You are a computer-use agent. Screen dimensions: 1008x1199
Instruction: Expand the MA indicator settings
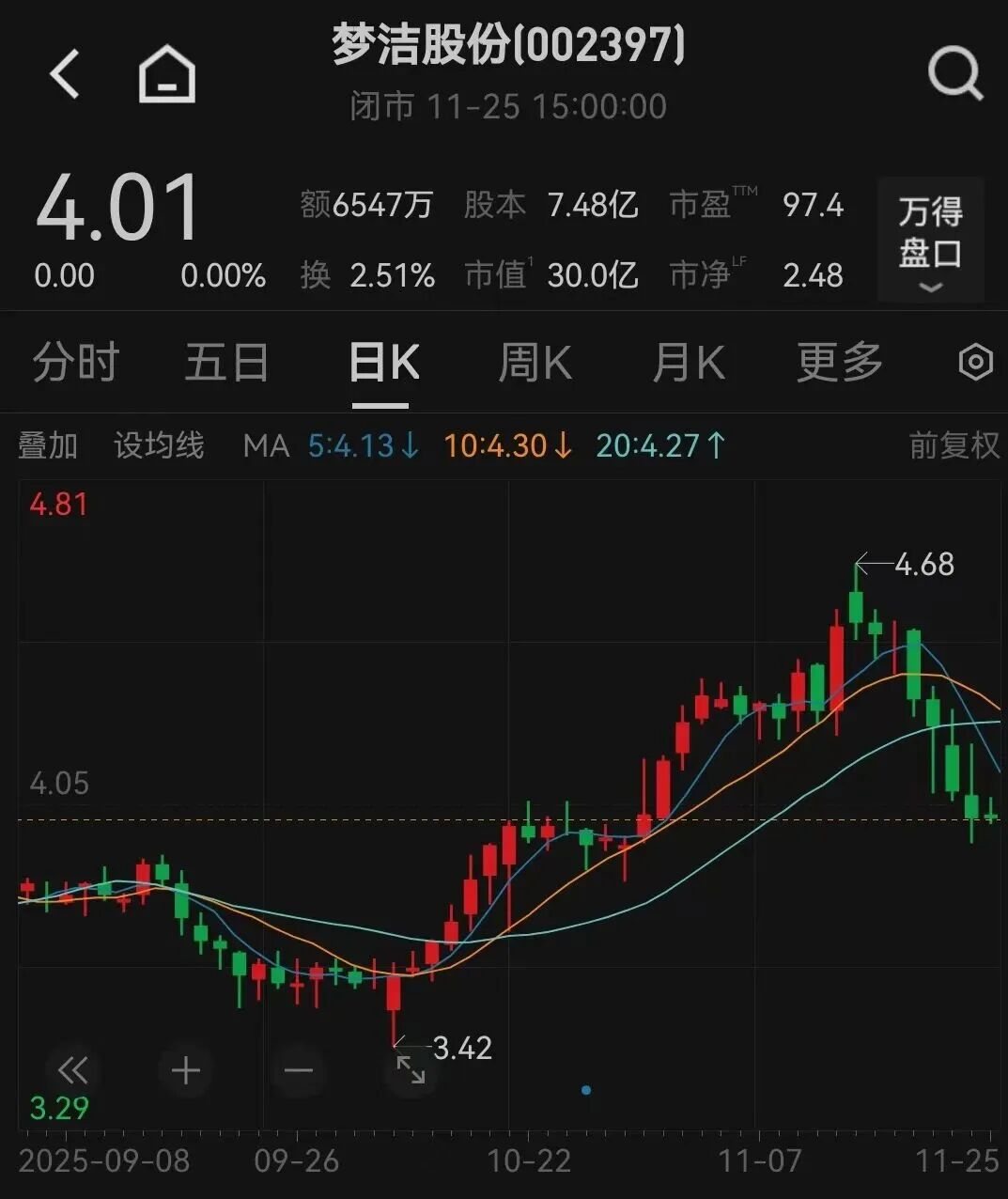(x=266, y=446)
